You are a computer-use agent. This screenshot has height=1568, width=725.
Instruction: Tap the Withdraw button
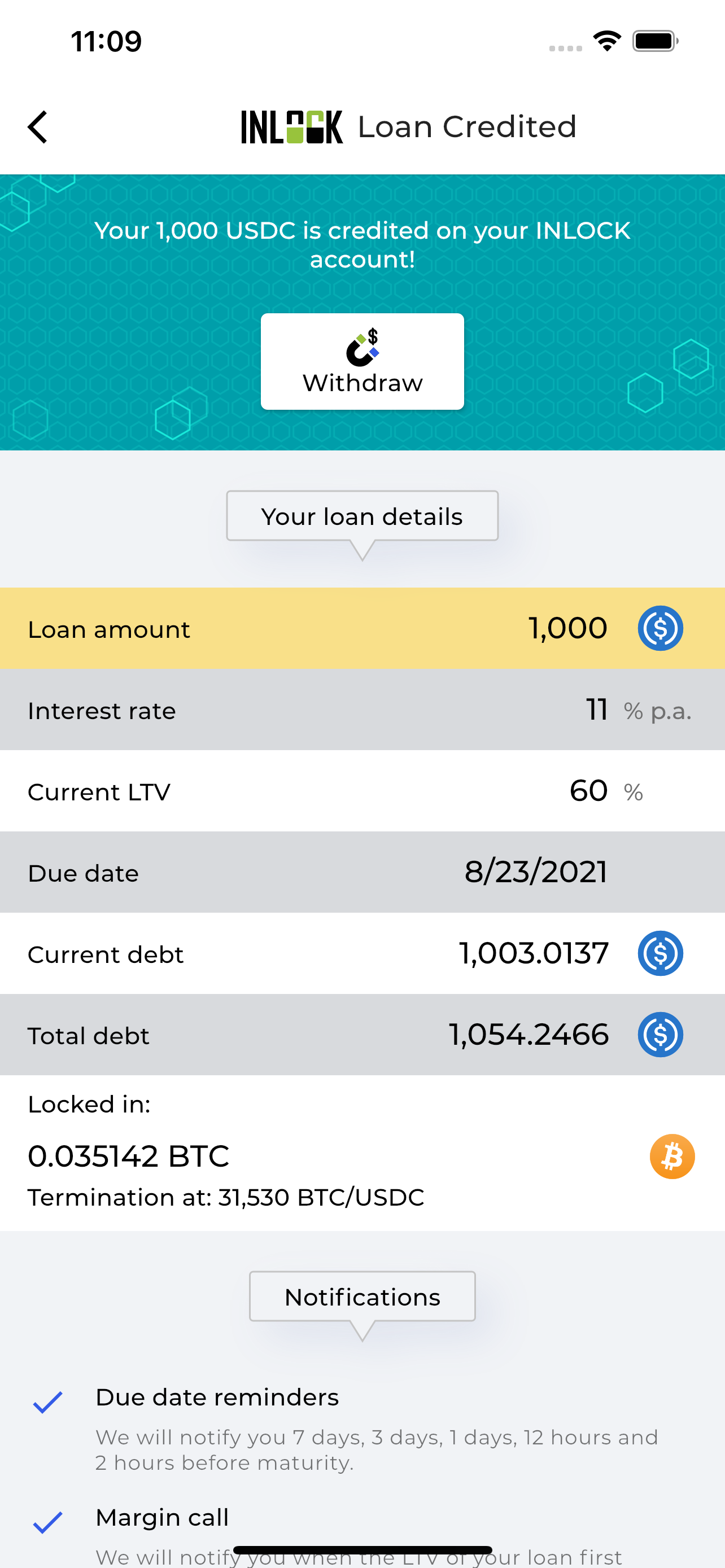tap(362, 362)
